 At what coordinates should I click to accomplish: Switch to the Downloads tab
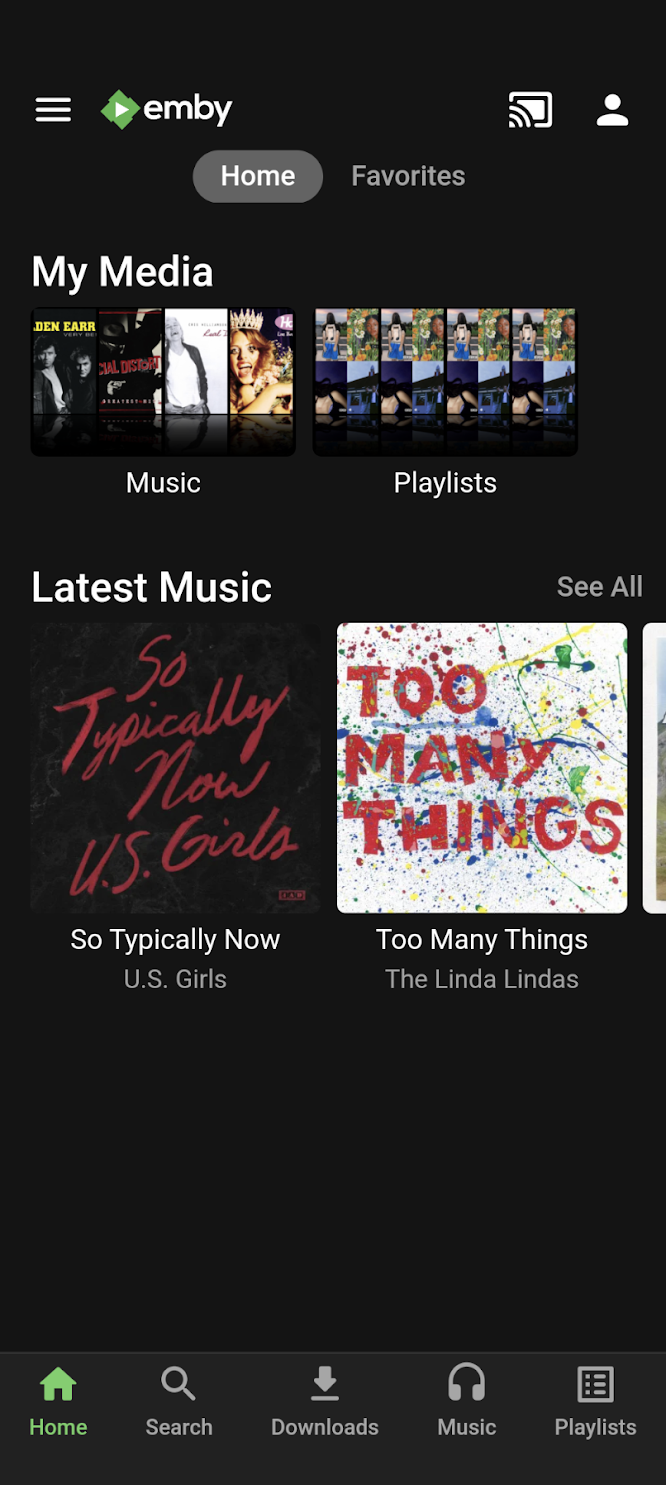[325, 1401]
